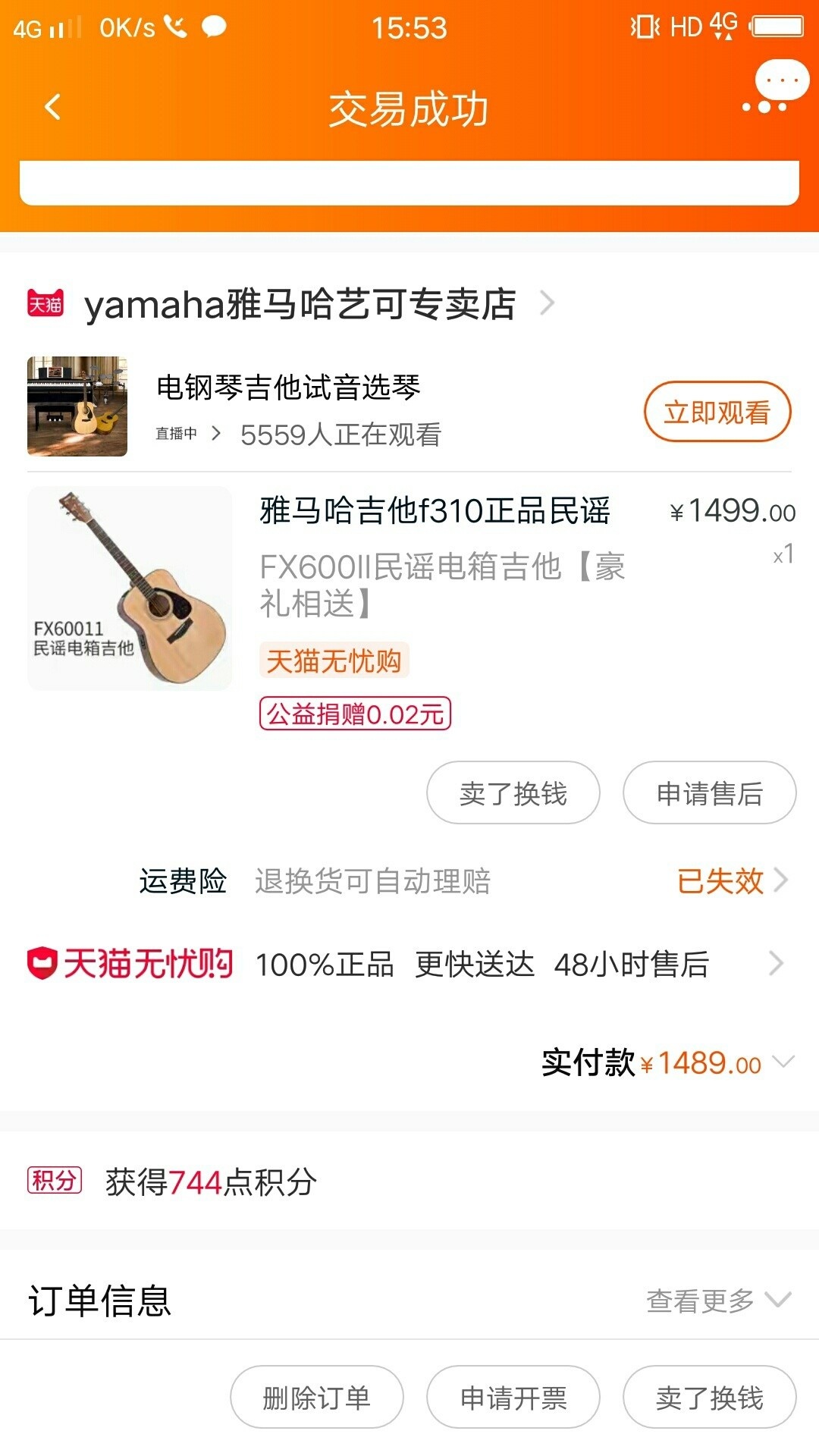This screenshot has width=819, height=1456.
Task: Expand the 实付款 payment breakdown
Action: coord(783,1062)
